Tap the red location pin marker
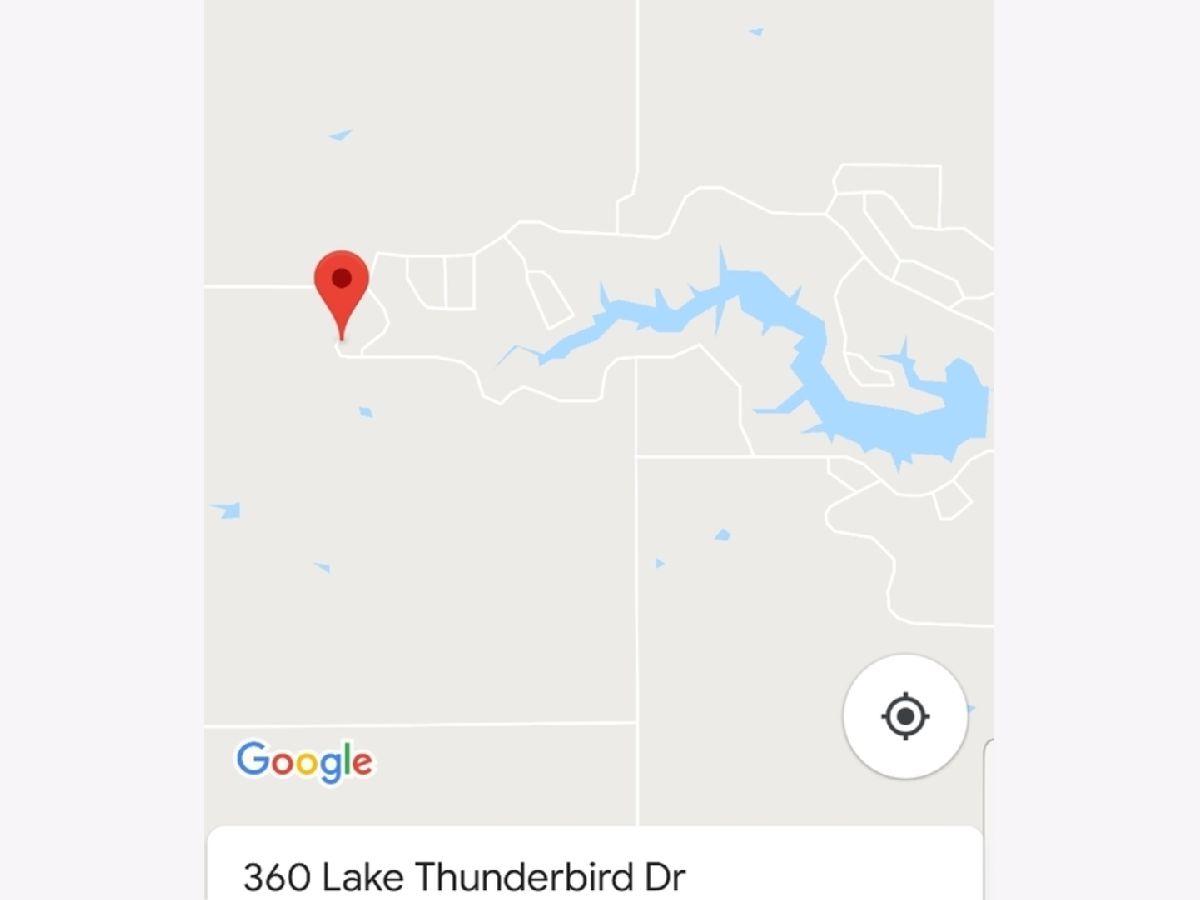1200x900 pixels. pos(342,284)
